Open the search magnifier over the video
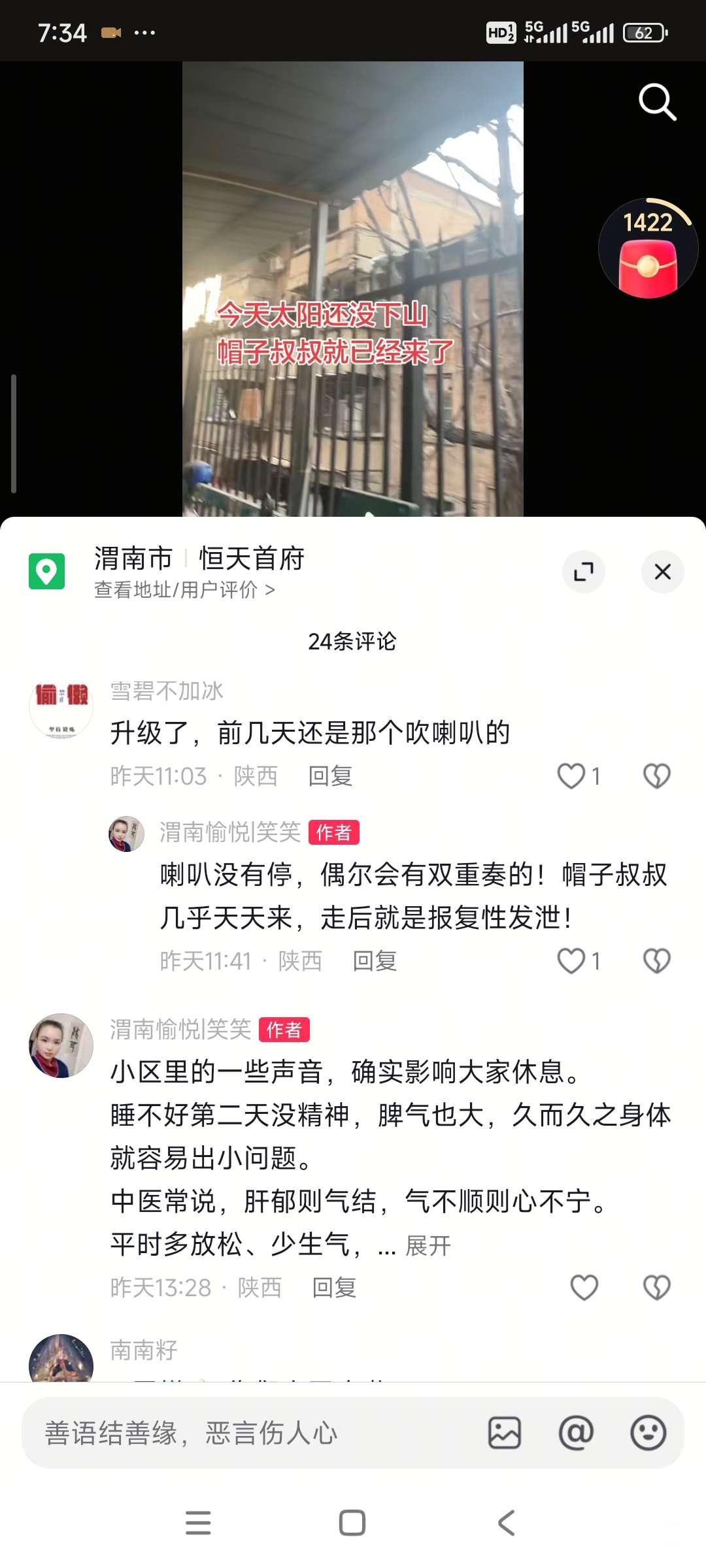Image resolution: width=706 pixels, height=1568 pixels. (657, 102)
